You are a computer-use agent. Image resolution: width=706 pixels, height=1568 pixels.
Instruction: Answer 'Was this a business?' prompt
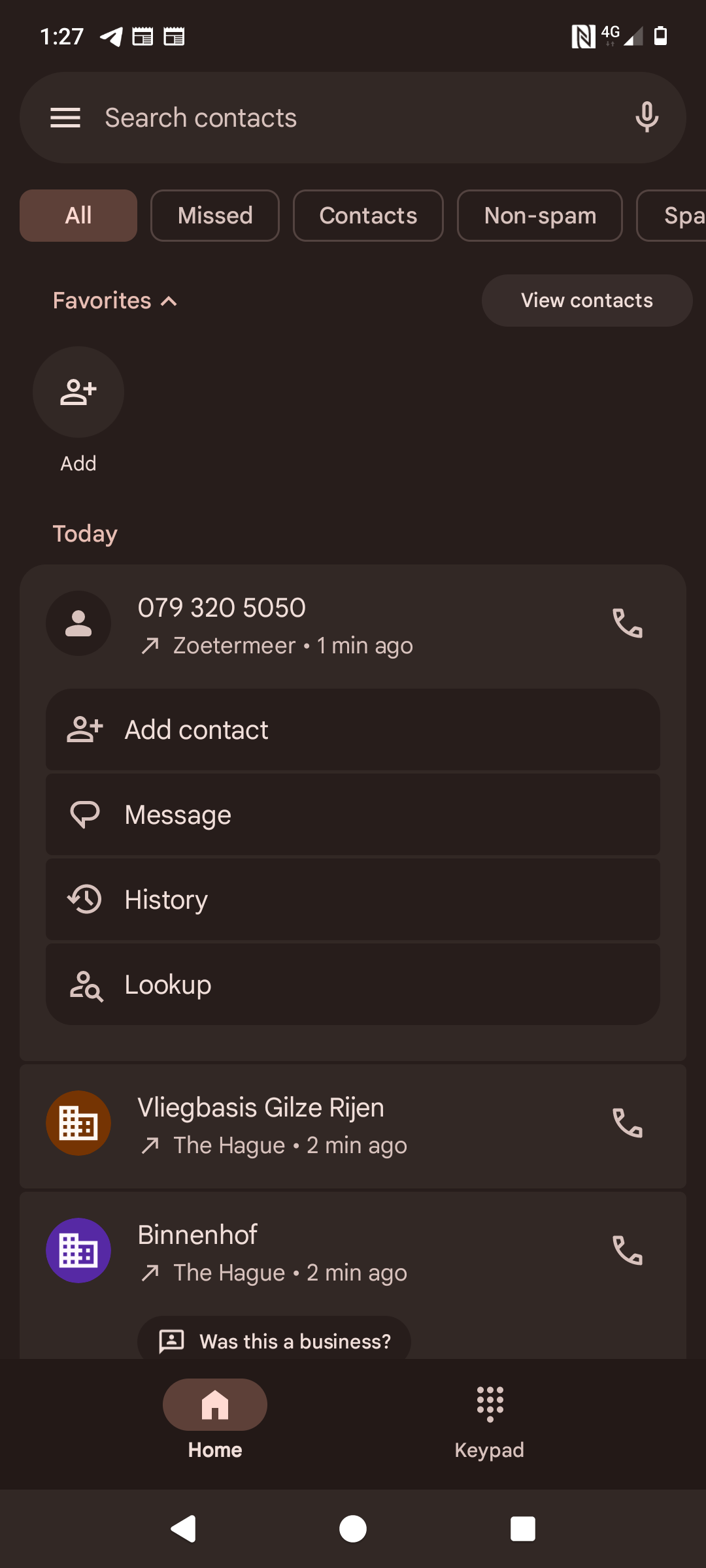pos(275,1341)
